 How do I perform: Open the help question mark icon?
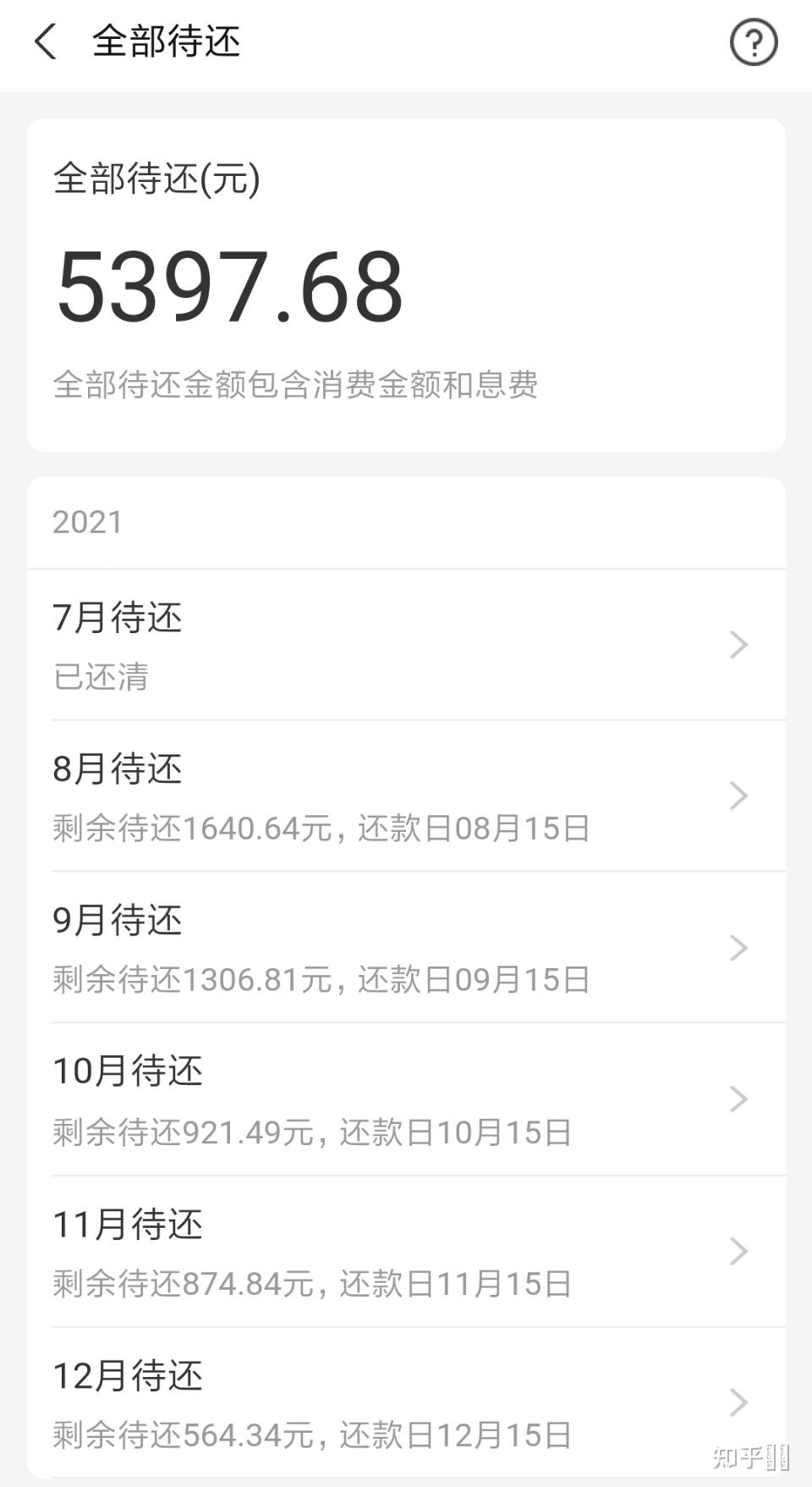click(753, 42)
